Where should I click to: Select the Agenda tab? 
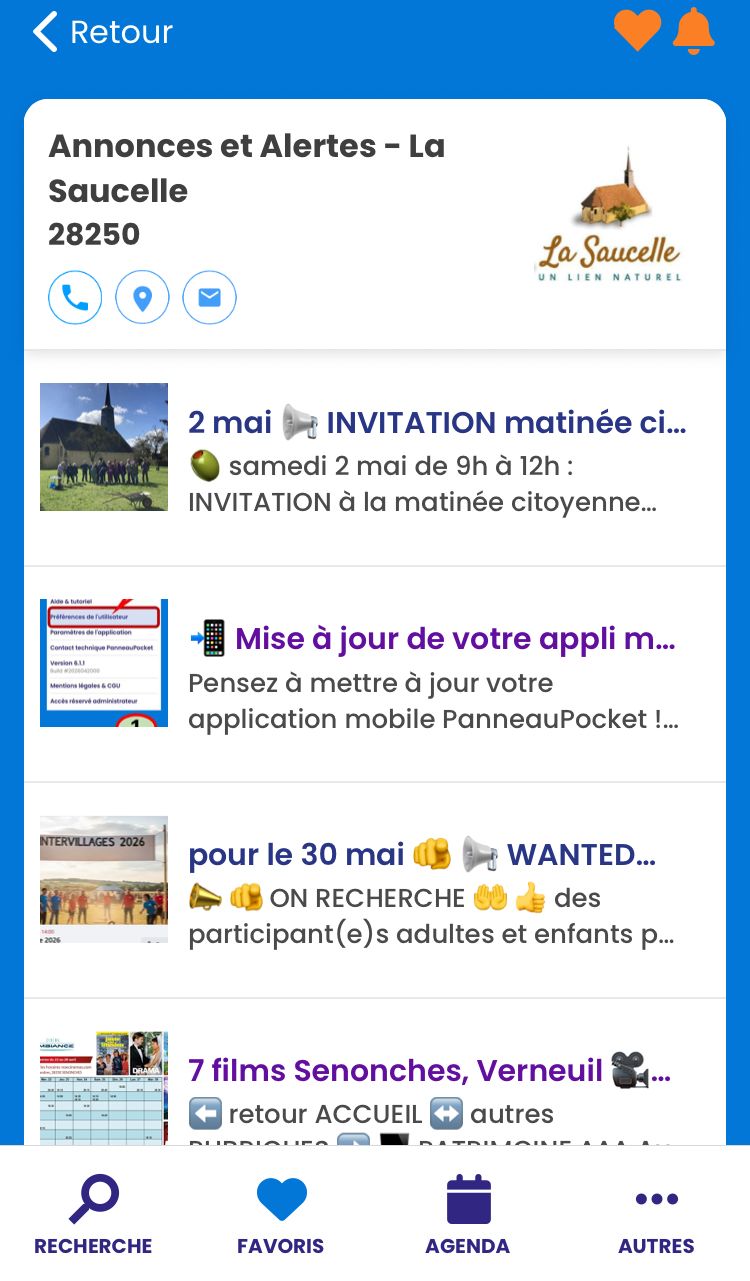(x=468, y=1214)
